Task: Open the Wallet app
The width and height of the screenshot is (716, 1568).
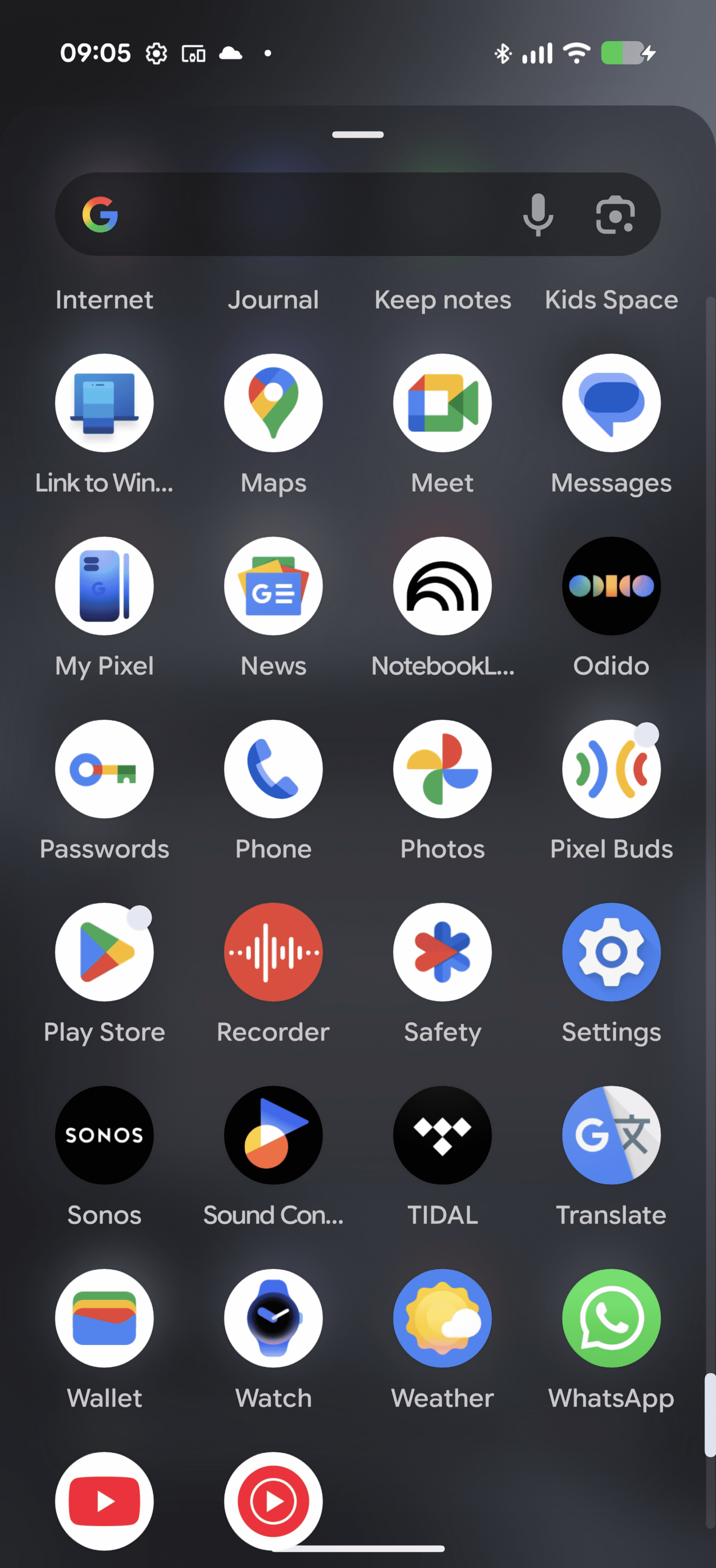Action: [x=104, y=1318]
